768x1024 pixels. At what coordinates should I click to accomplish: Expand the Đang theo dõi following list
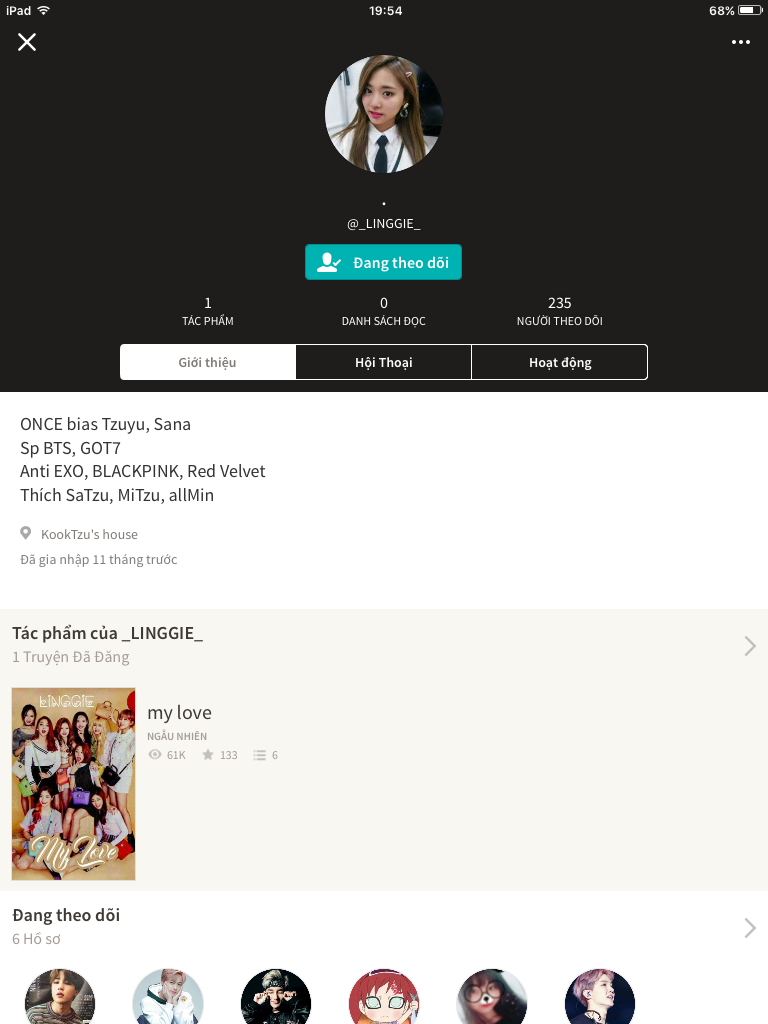tap(749, 927)
